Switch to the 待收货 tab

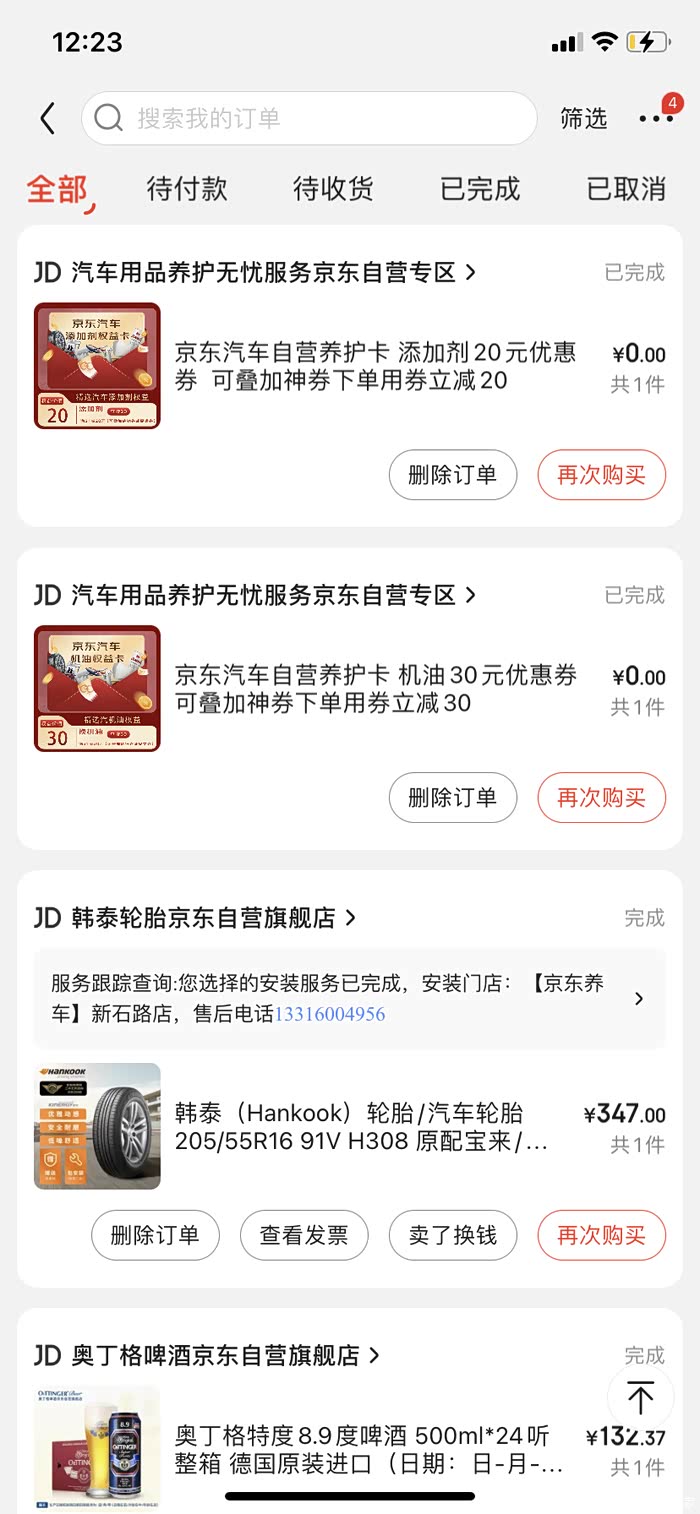333,188
